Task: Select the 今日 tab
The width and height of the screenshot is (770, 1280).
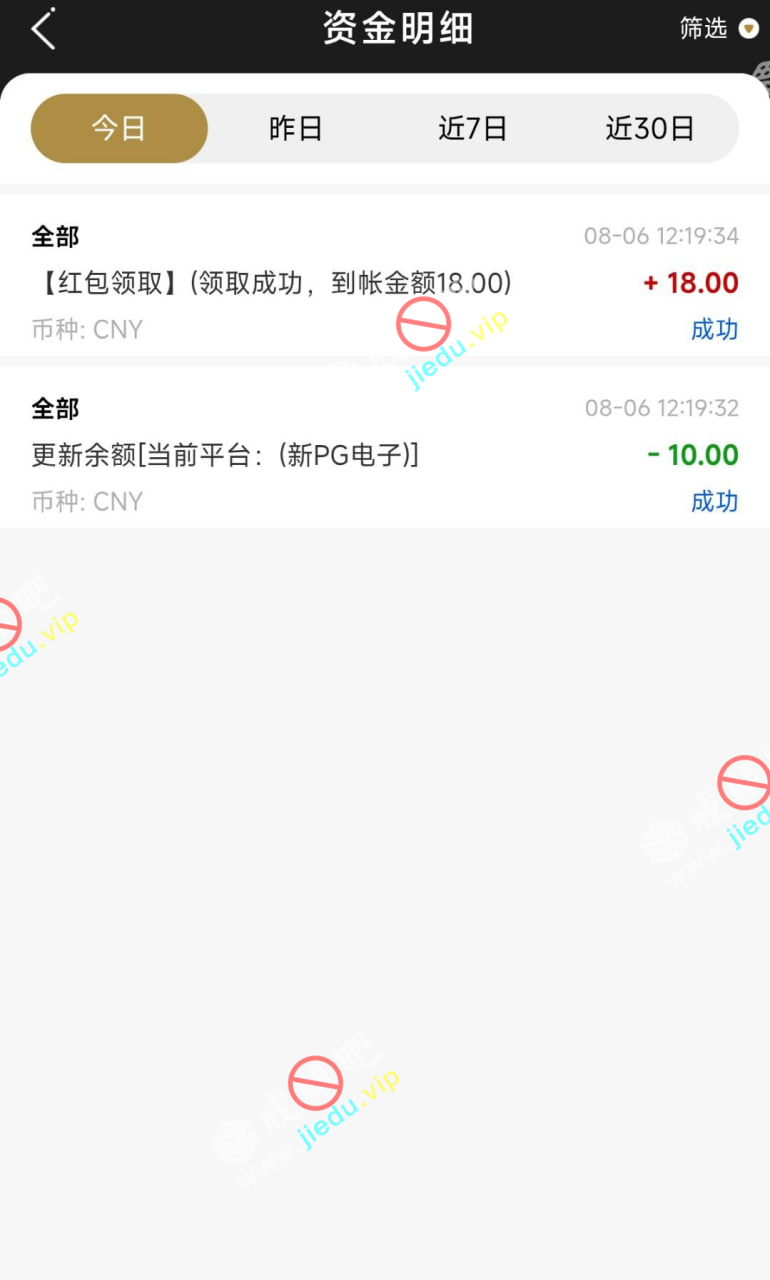Action: tap(119, 129)
